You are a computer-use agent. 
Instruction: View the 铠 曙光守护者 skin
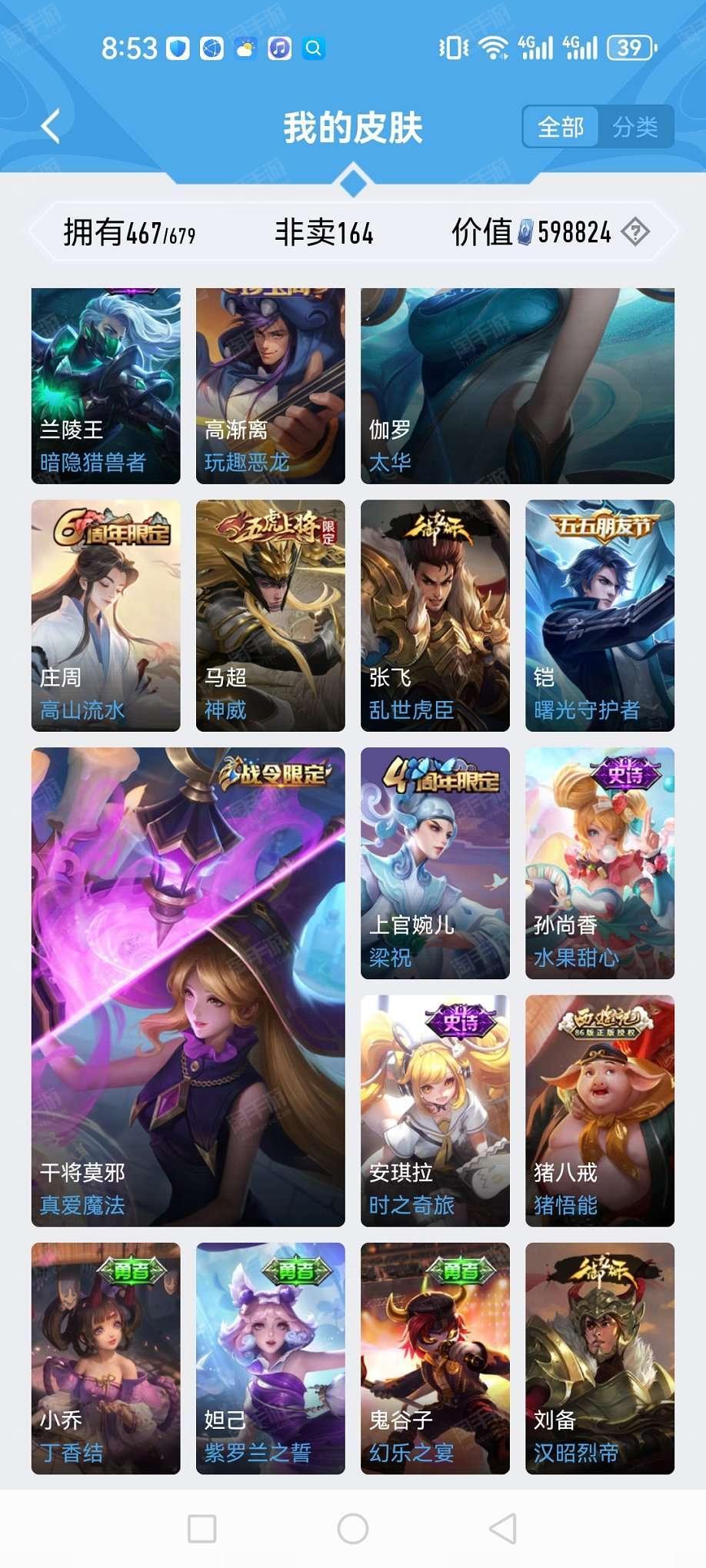pyautogui.click(x=600, y=616)
